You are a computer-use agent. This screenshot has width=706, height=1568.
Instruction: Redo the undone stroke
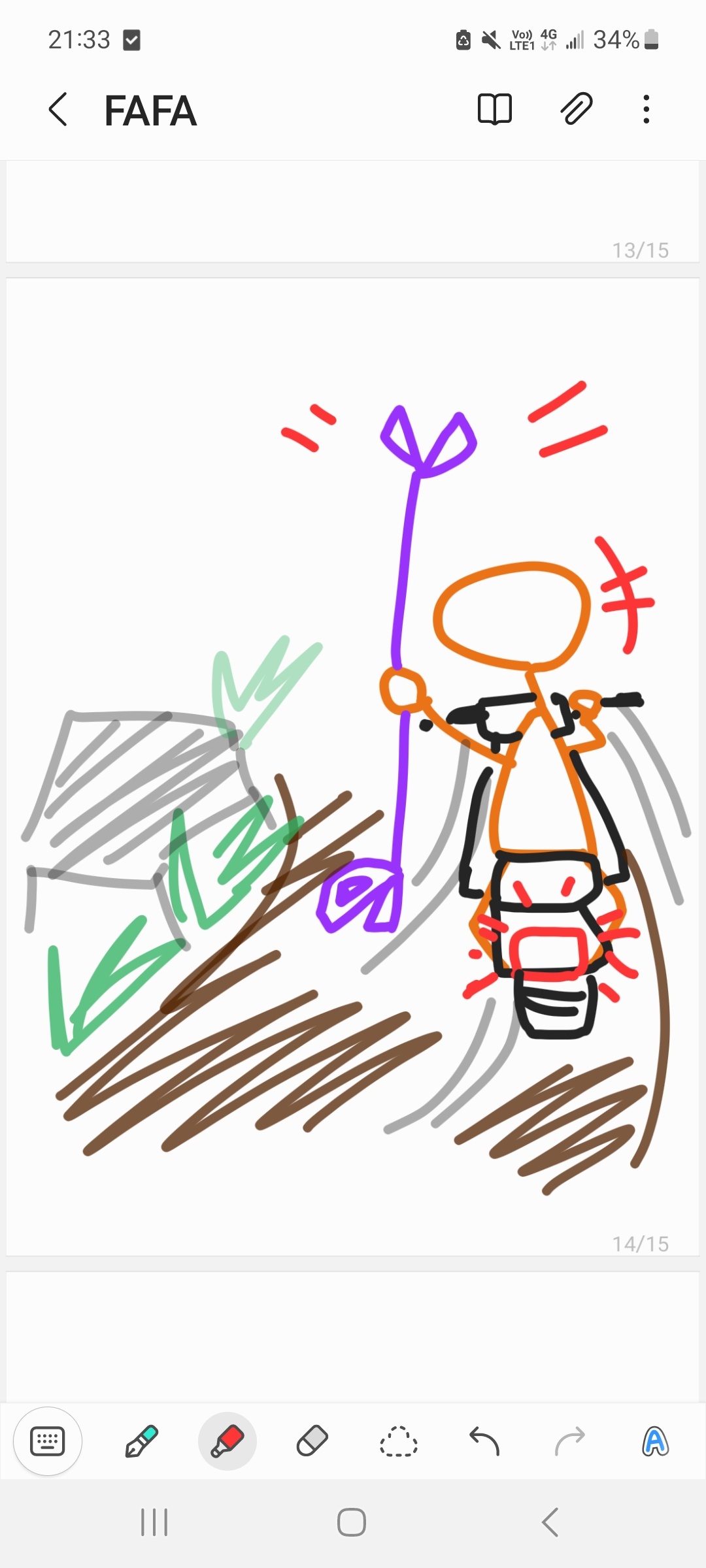pyautogui.click(x=570, y=1441)
